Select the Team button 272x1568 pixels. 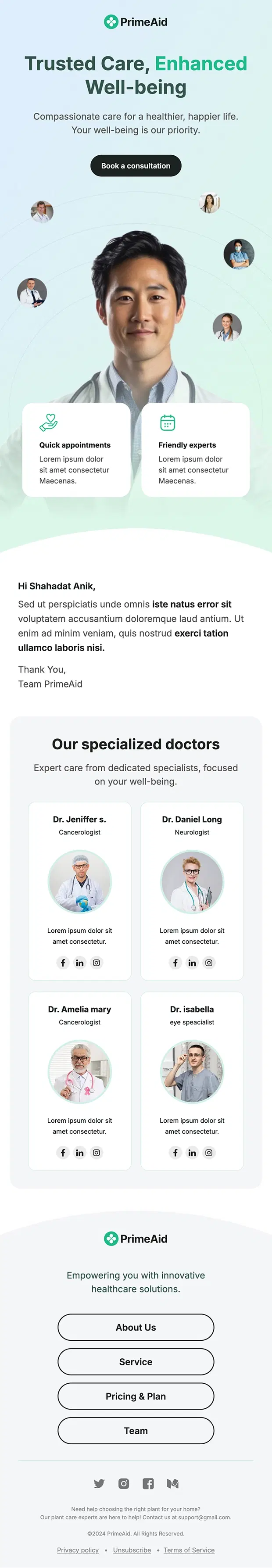point(136,1430)
